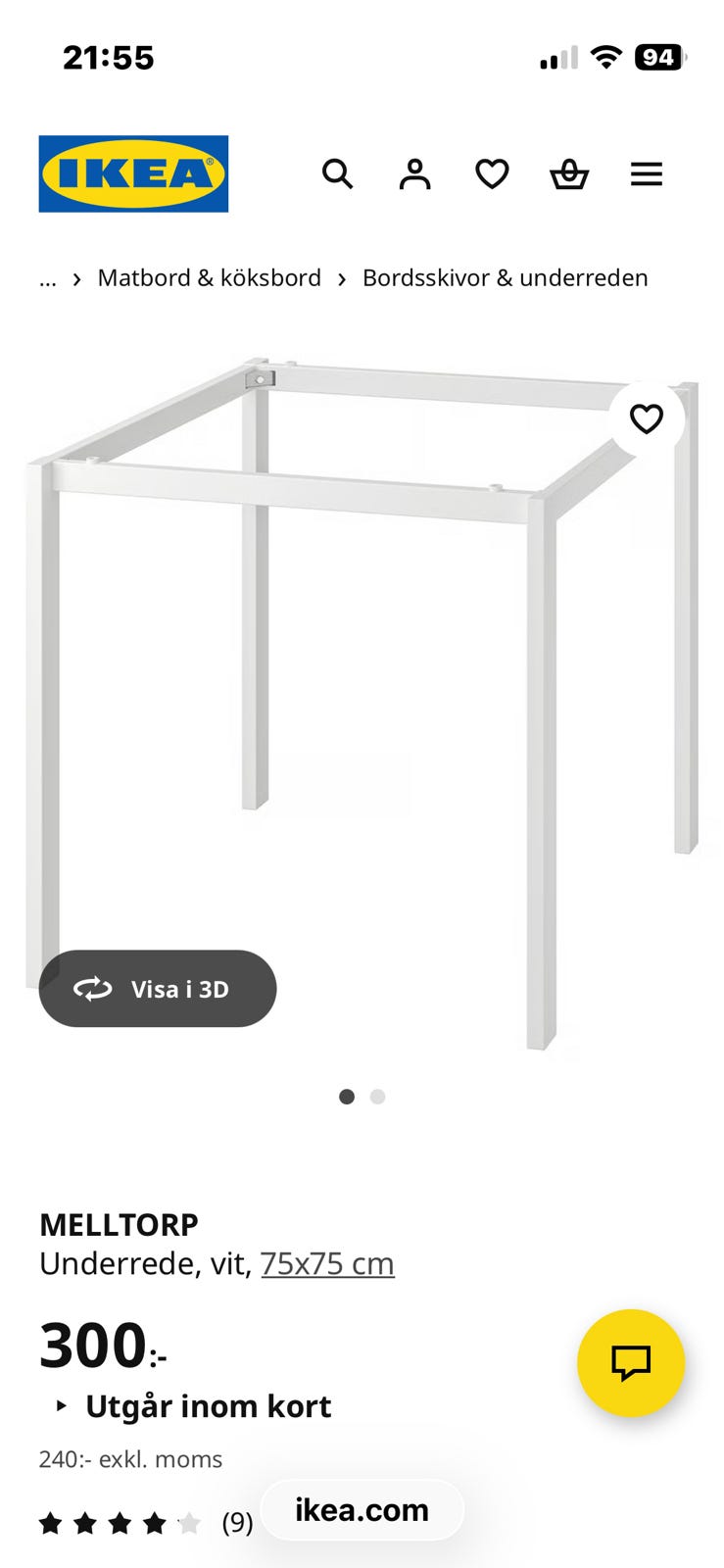This screenshot has height=1568, width=724.
Task: Open the yellow chat button
Action: click(630, 1362)
